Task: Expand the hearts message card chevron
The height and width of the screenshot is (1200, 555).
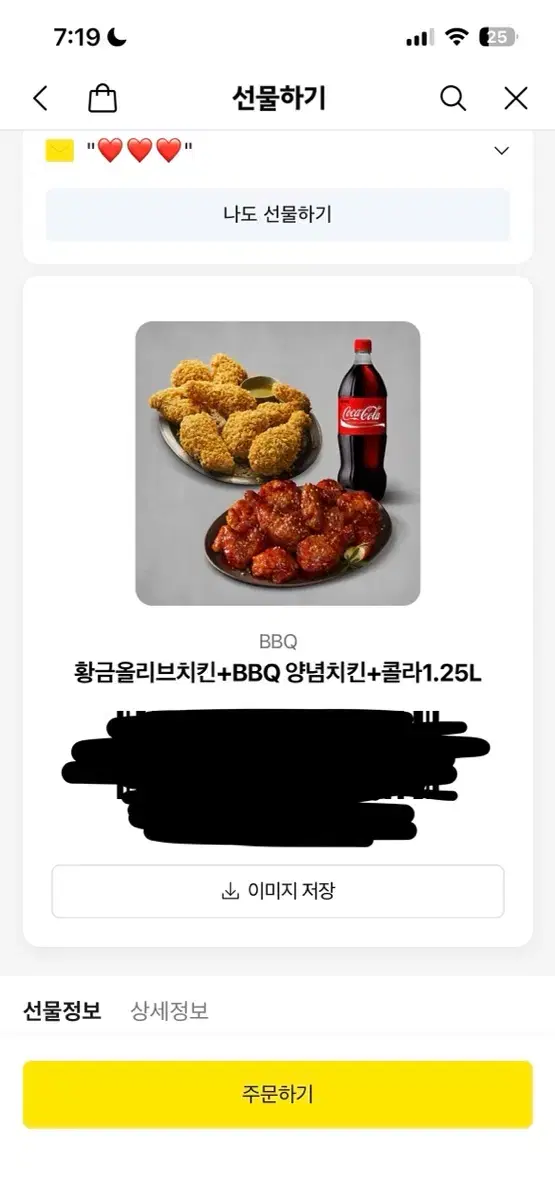Action: tap(502, 151)
